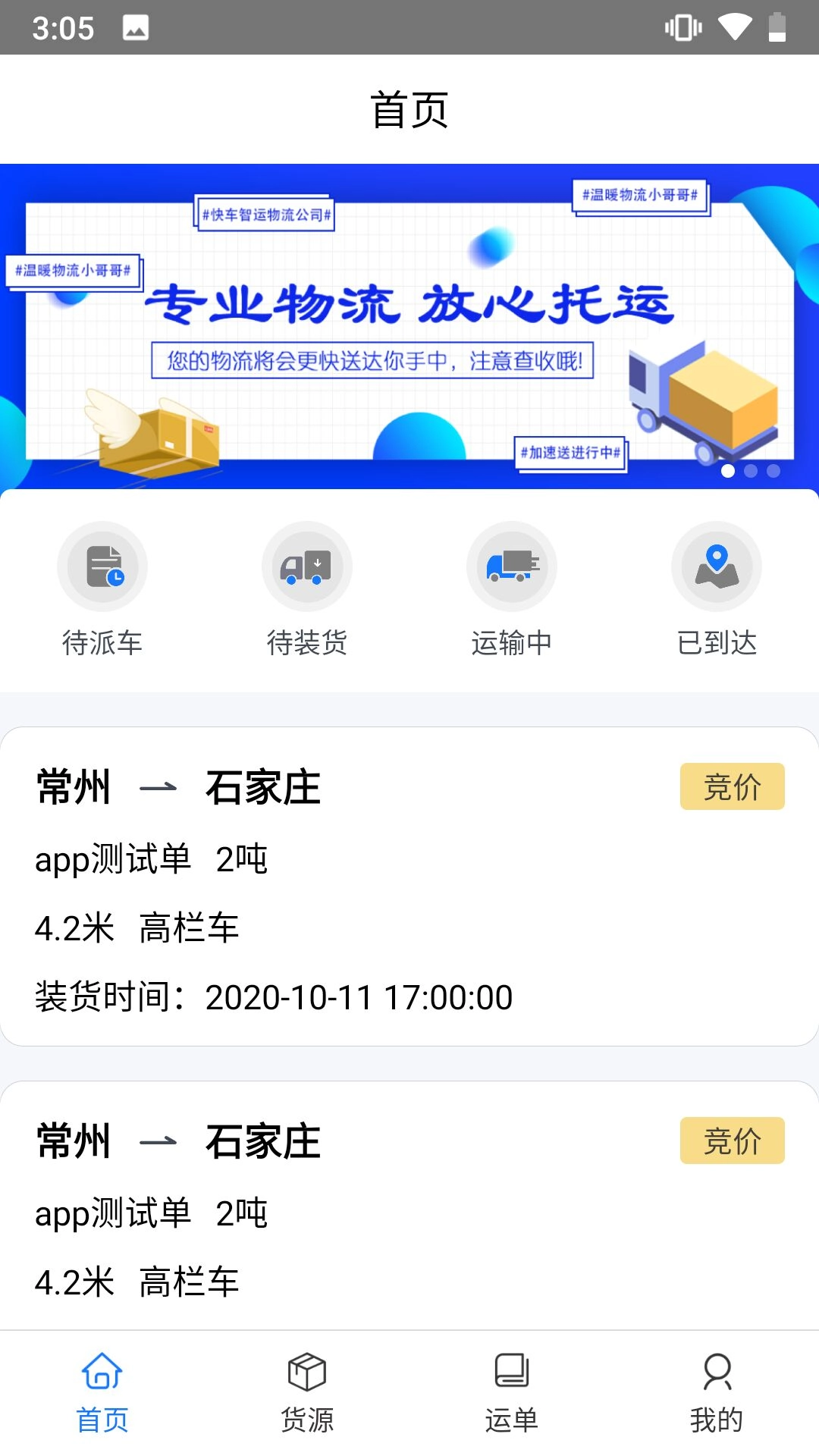Viewport: 819px width, 1456px height.
Task: Select the second carousel indicator dot
Action: 751,472
